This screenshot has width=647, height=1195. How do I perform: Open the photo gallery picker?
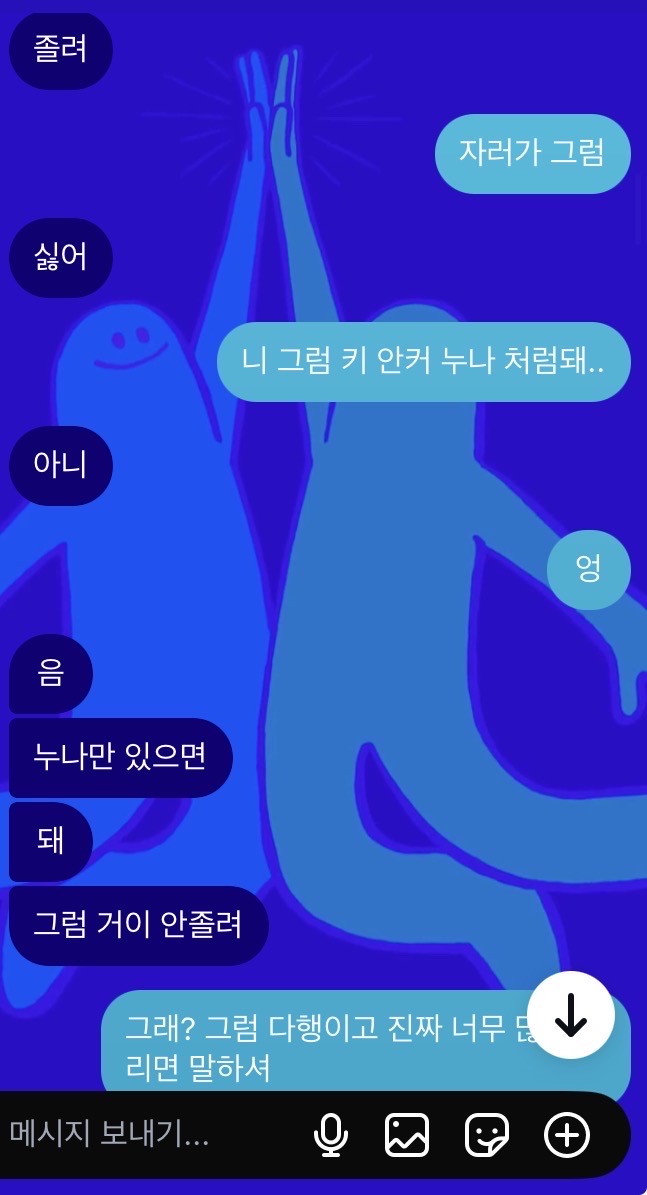point(407,1135)
